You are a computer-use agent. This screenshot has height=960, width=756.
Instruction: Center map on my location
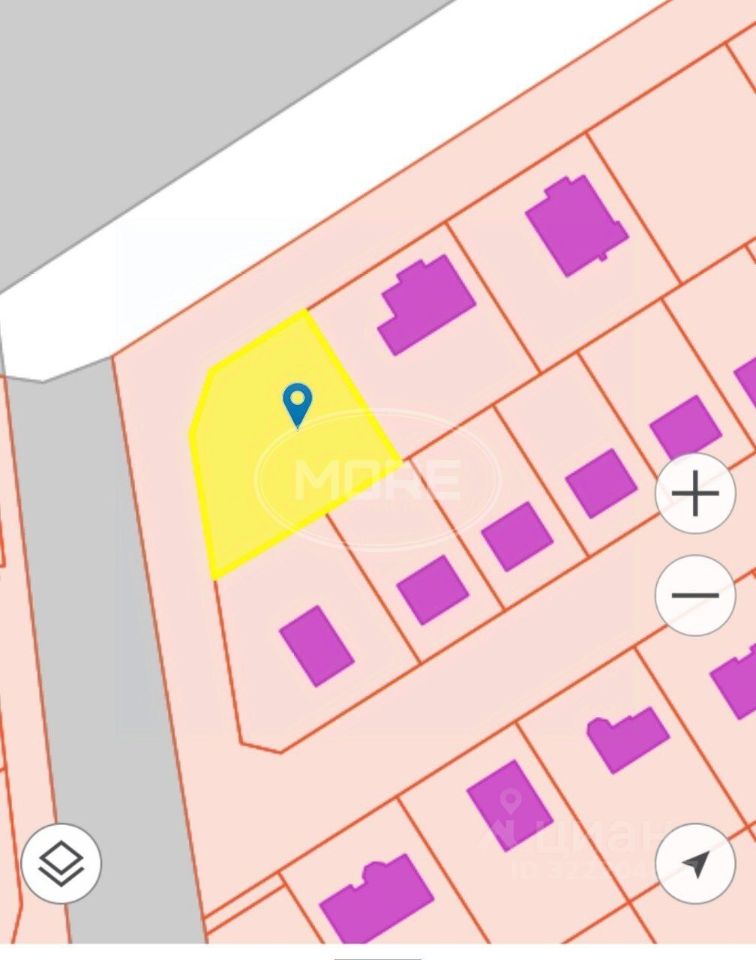[696, 863]
